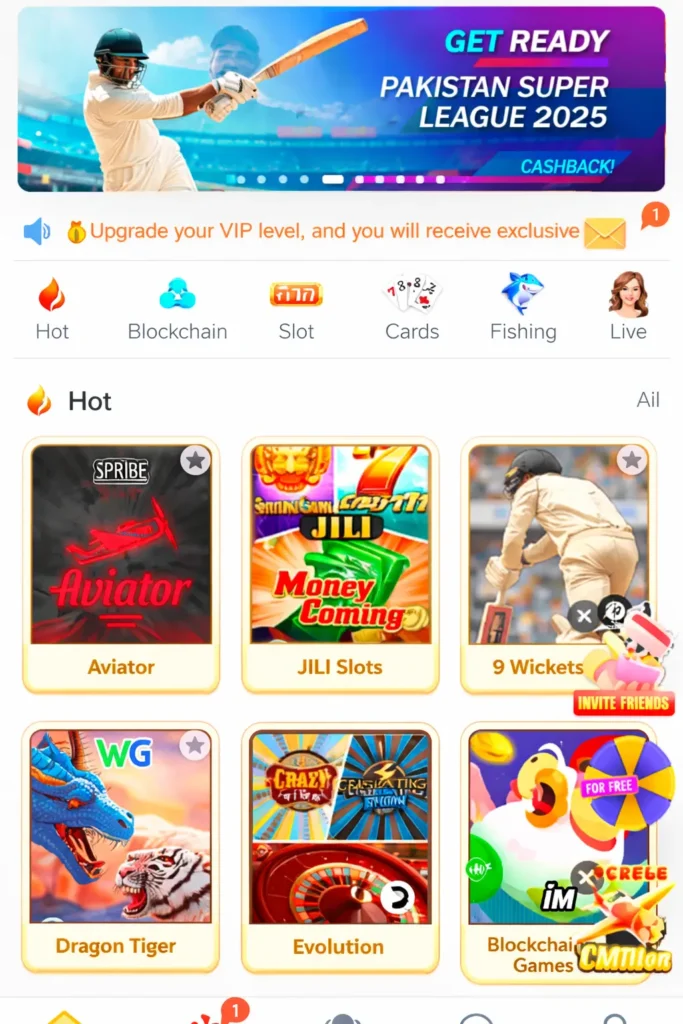Select the Hot category
This screenshot has height=1024, width=683.
click(x=52, y=309)
